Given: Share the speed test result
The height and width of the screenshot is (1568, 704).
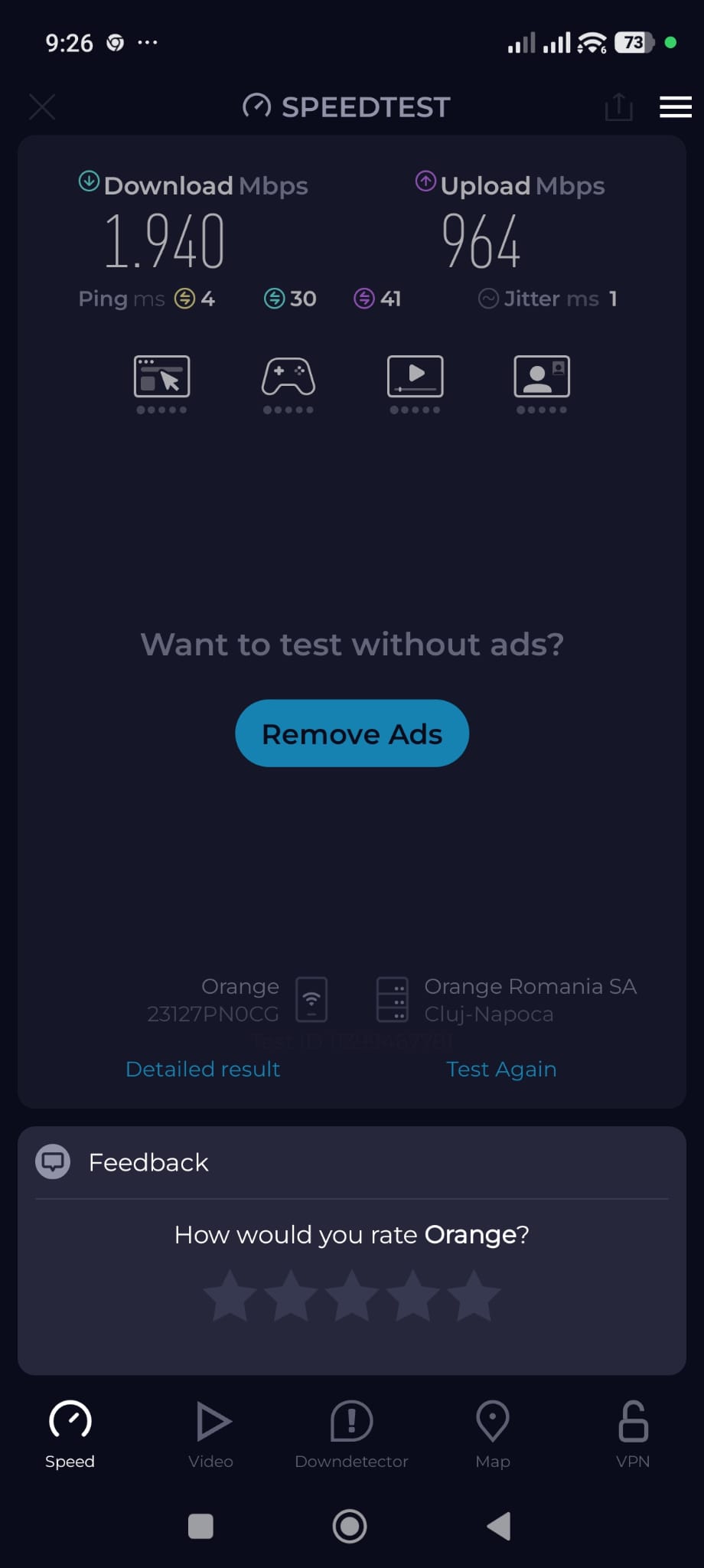Looking at the screenshot, I should click(x=618, y=107).
